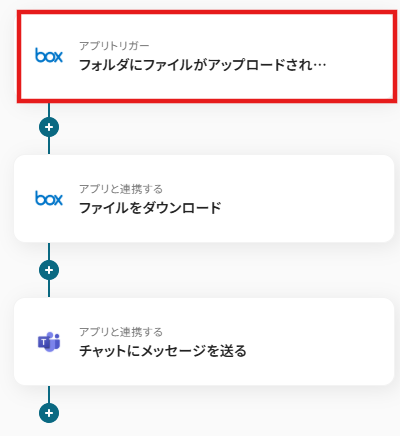Viewport: 400px width, 436px height.
Task: Add a step below the app trigger card
Action: click(x=49, y=127)
